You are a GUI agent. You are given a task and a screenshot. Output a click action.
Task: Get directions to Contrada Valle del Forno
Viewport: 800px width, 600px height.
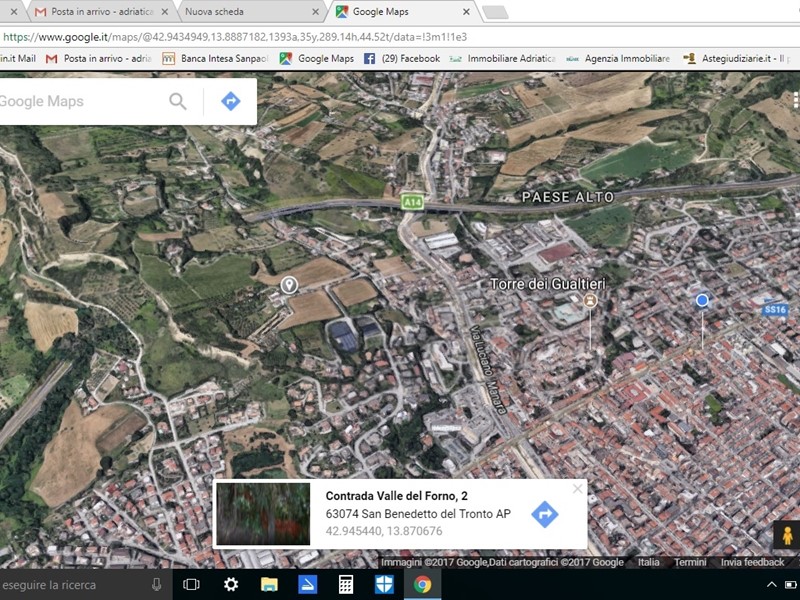544,514
